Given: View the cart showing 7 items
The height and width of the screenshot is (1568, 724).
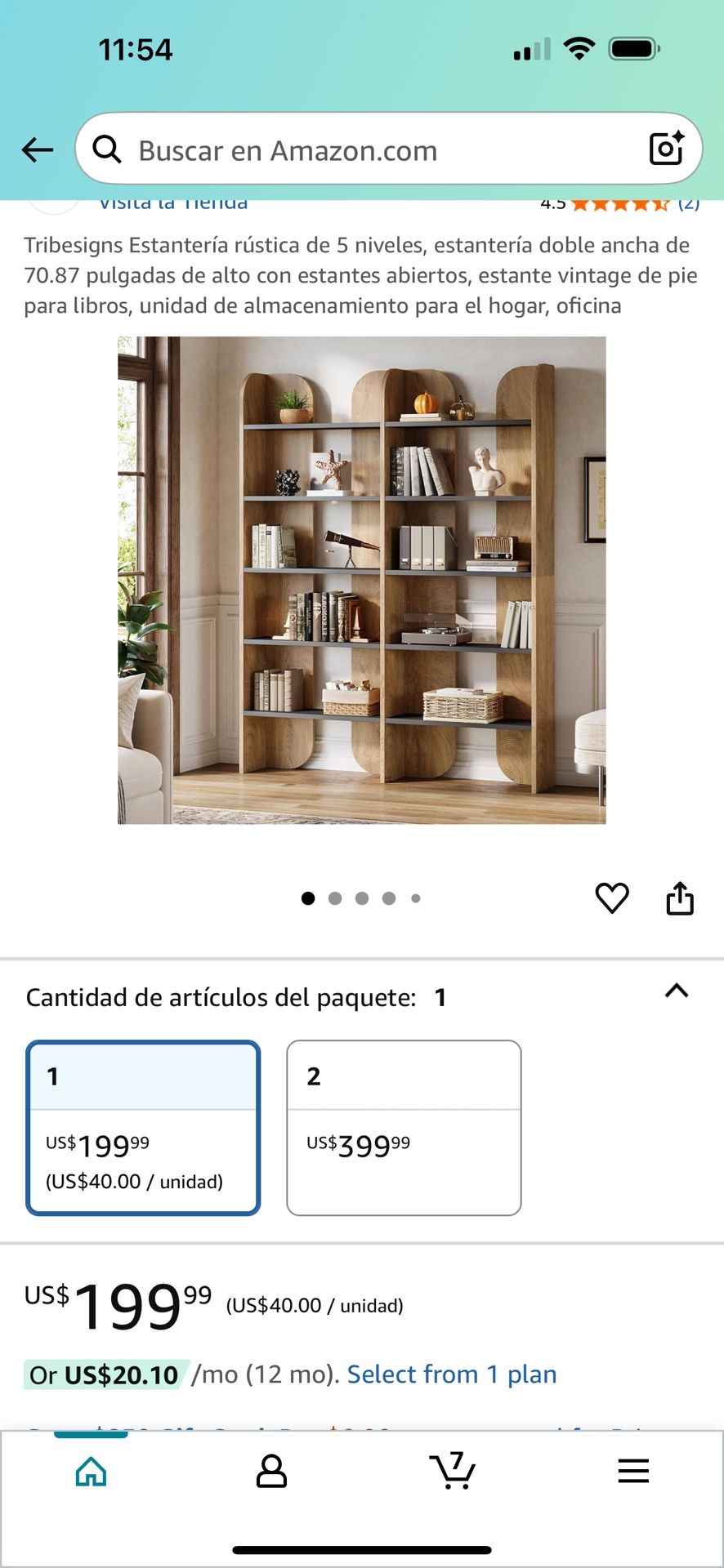Looking at the screenshot, I should click(x=452, y=1470).
